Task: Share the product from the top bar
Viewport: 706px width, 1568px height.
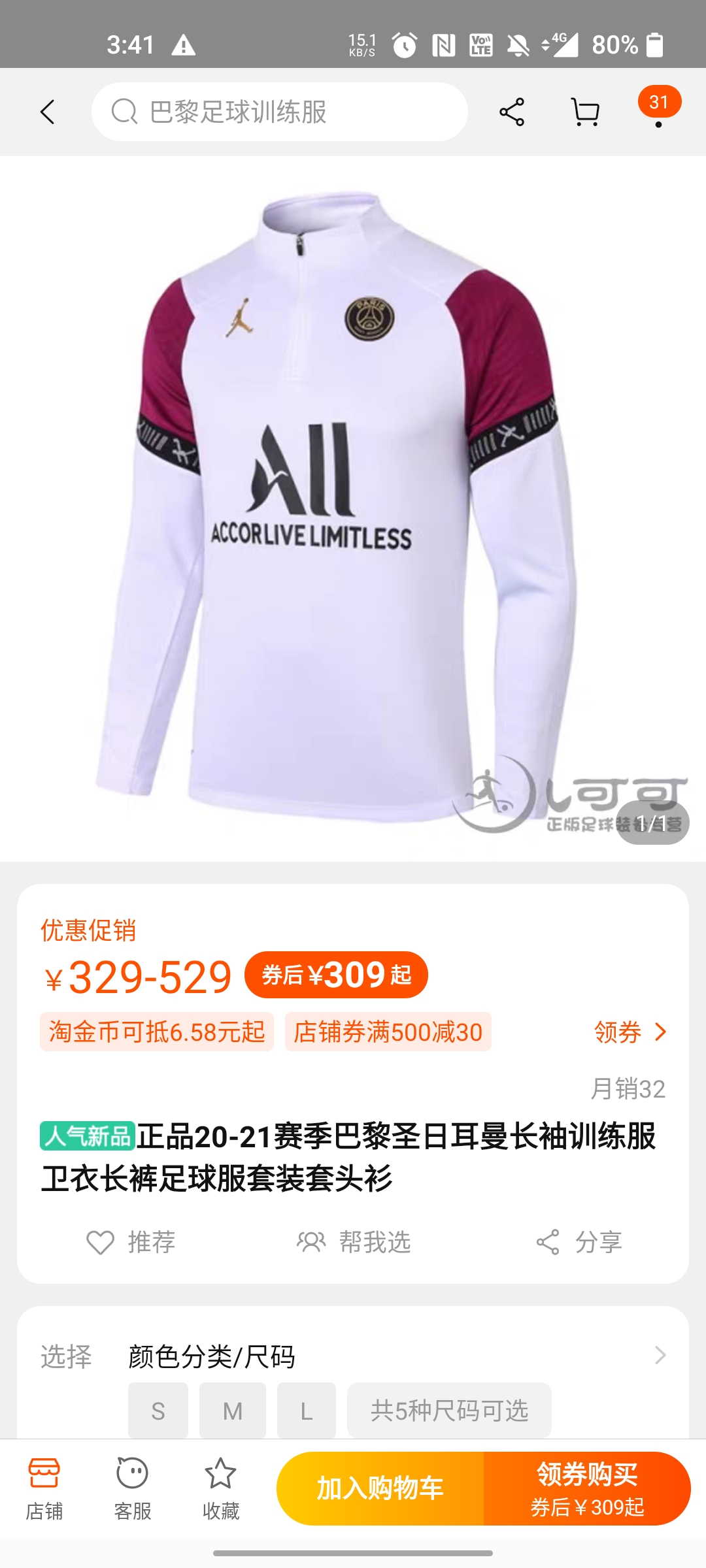Action: click(512, 112)
